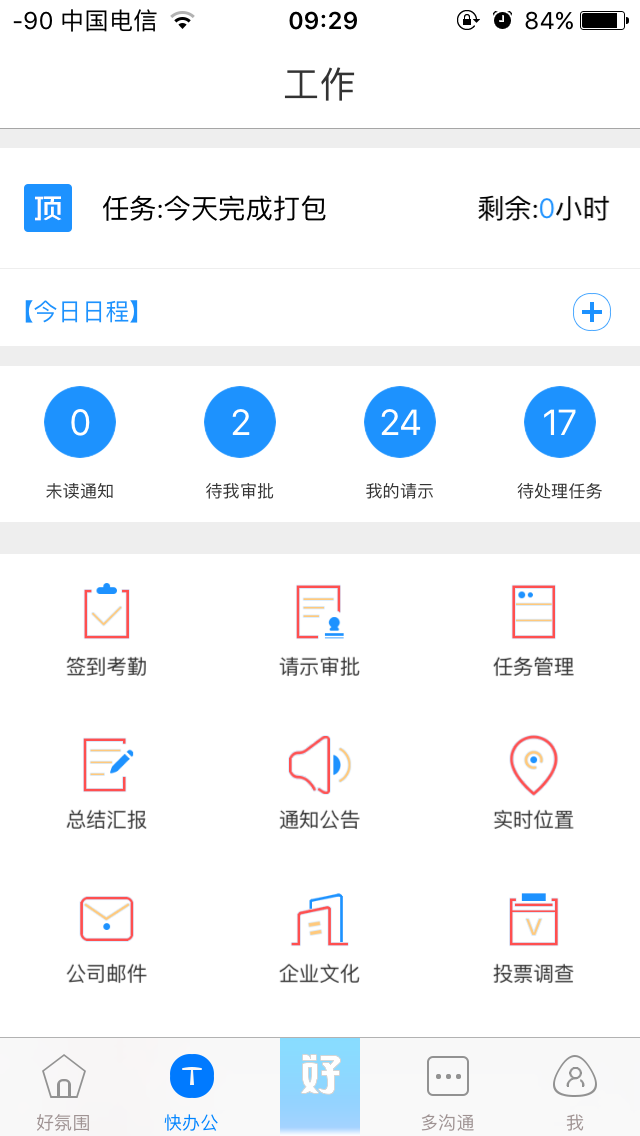Open 任务管理 task management

tap(533, 630)
